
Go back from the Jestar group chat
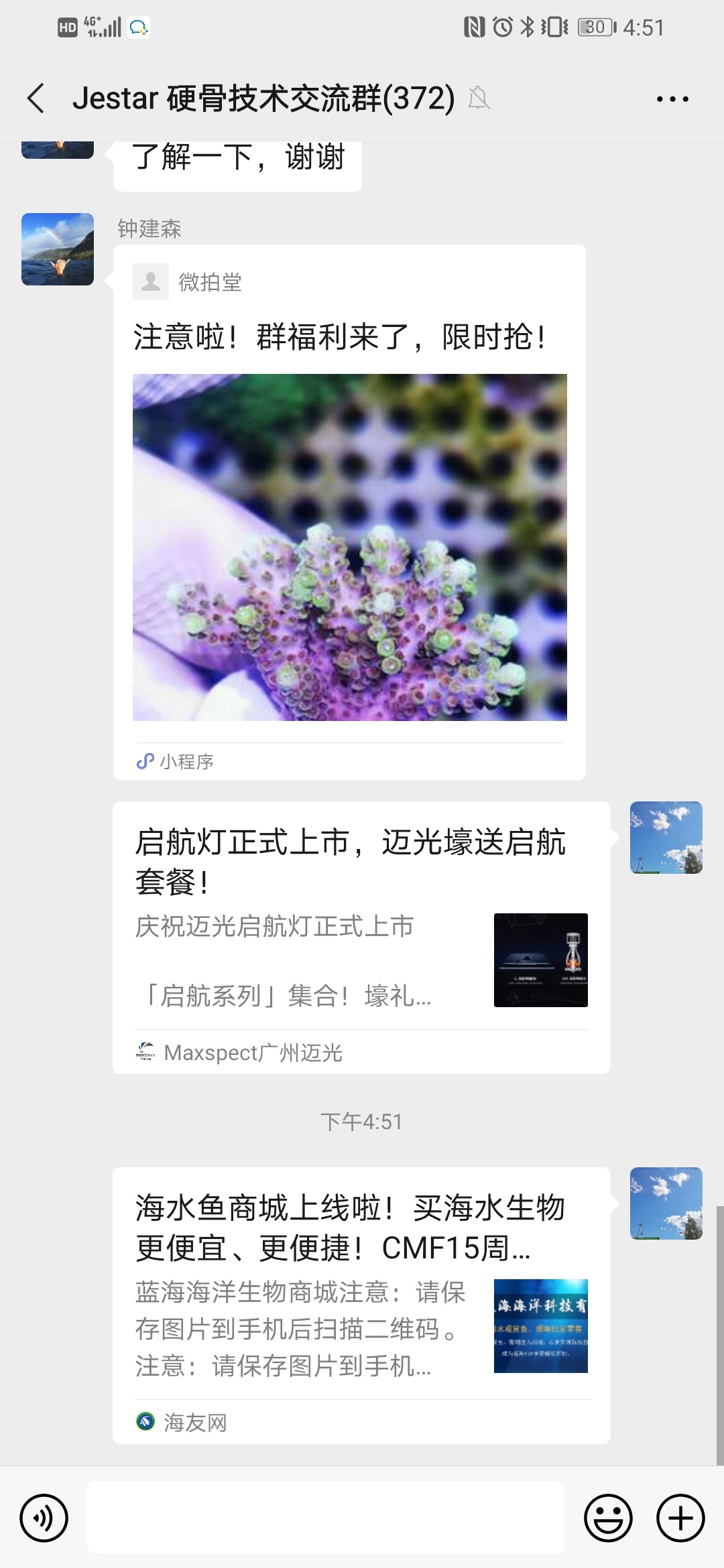coord(36,99)
